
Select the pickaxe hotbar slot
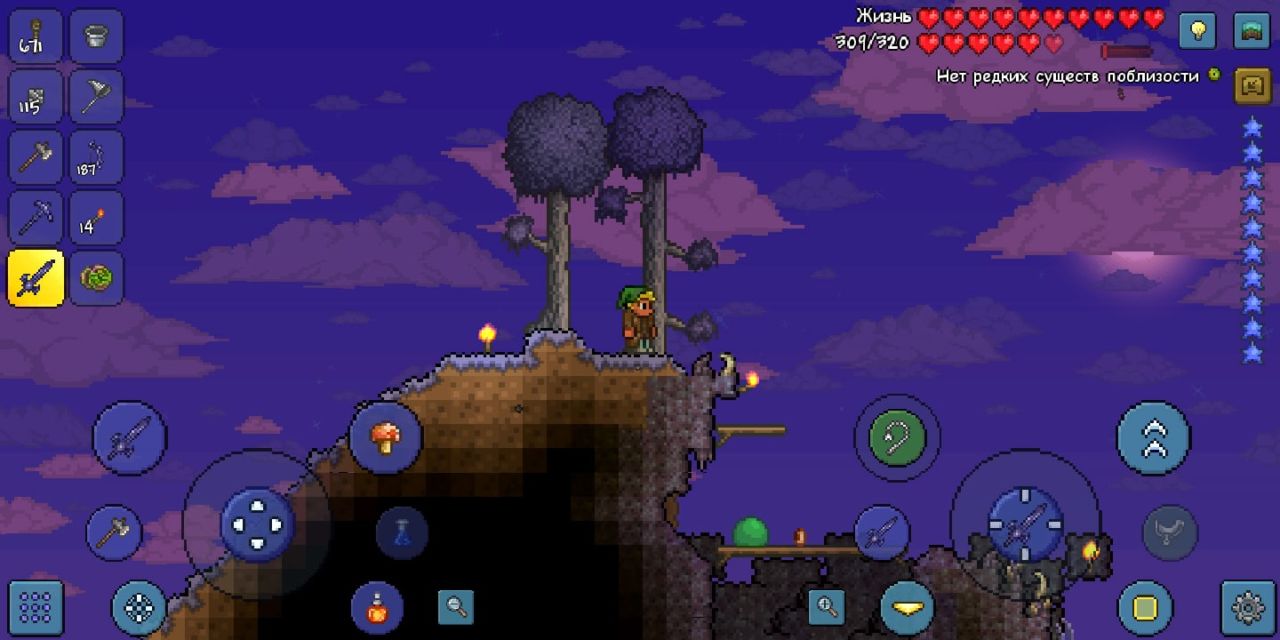(x=36, y=218)
